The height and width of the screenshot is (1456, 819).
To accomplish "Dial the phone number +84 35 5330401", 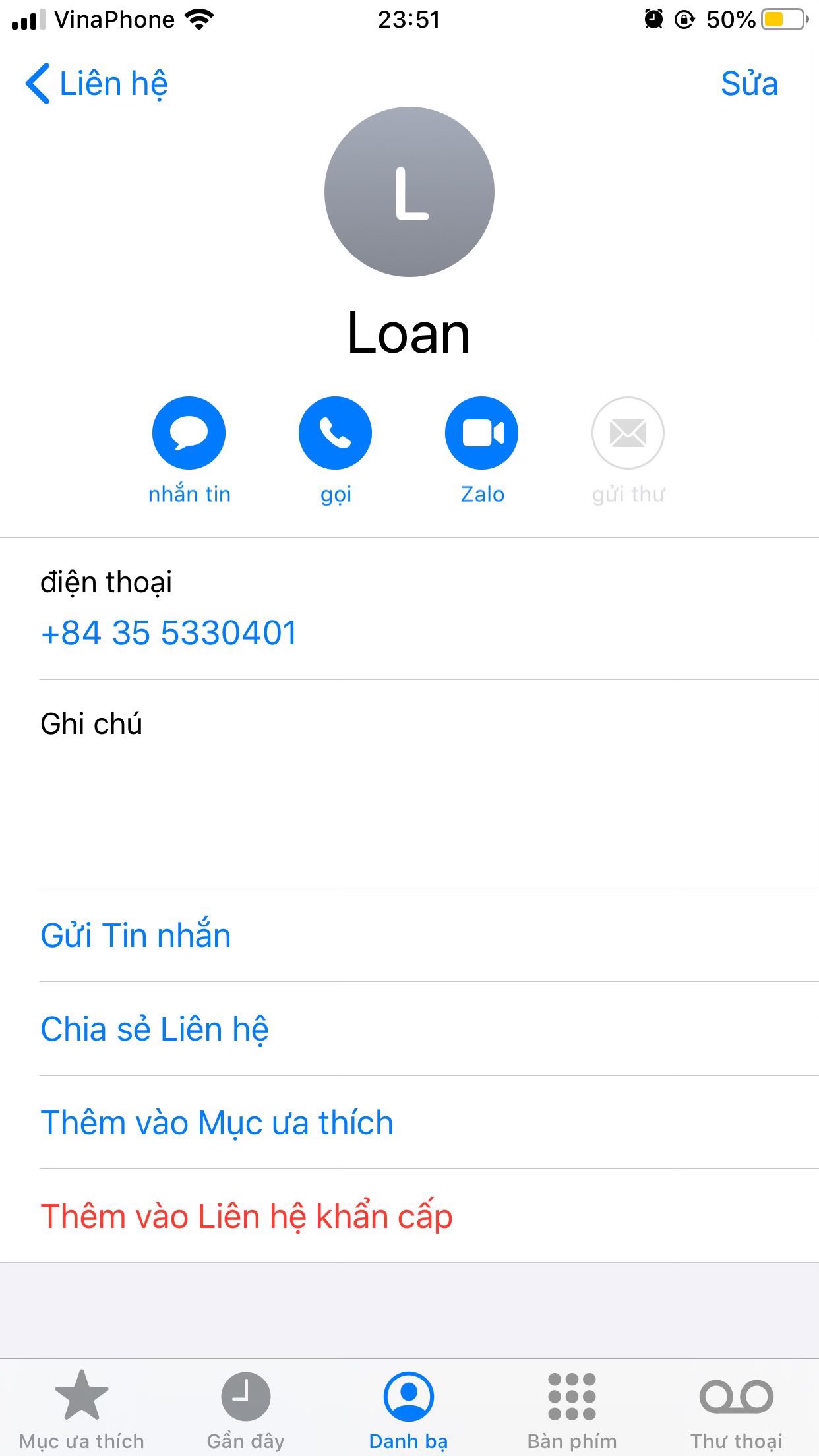I will (169, 633).
